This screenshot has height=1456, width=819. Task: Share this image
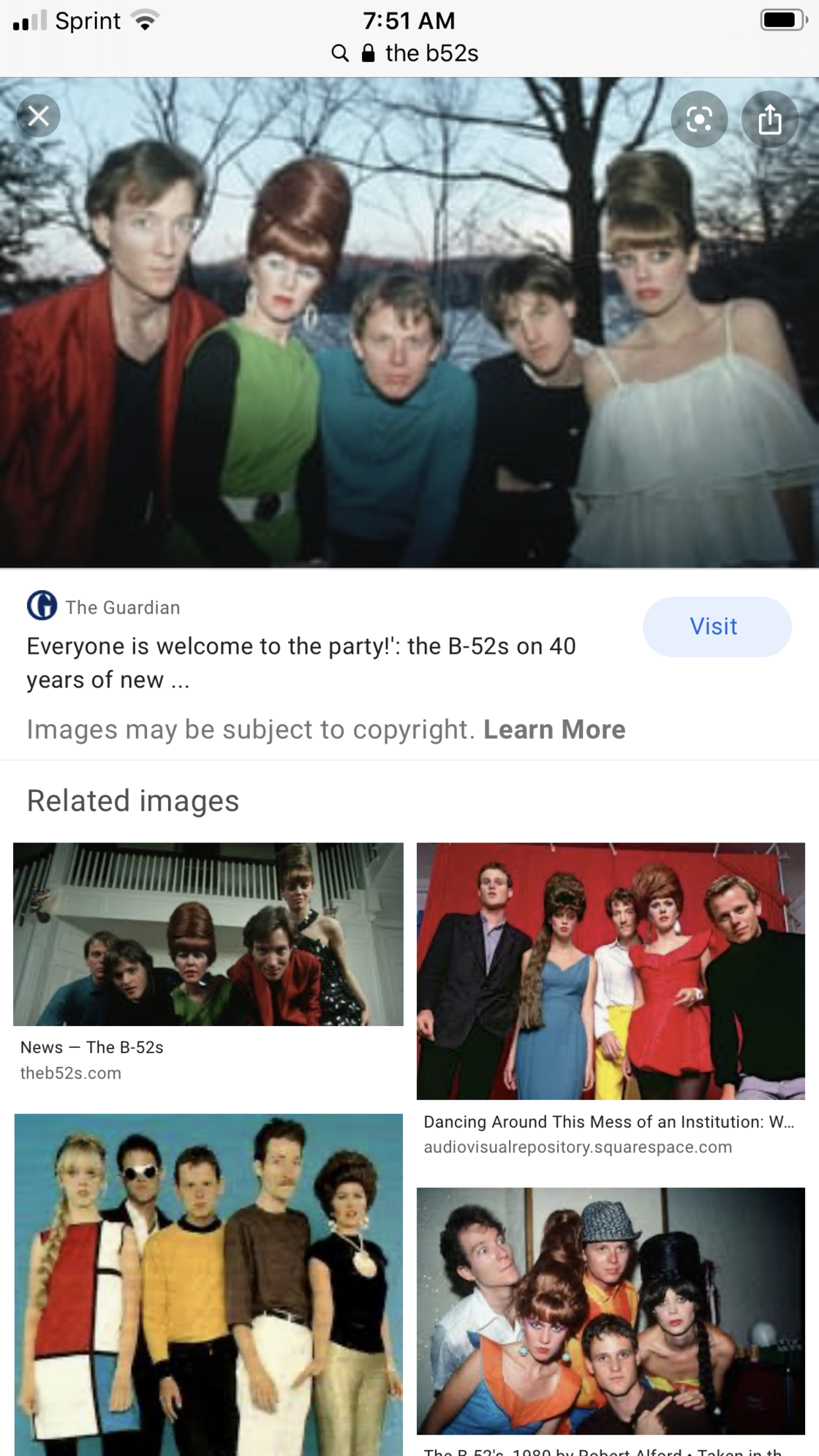click(x=769, y=119)
